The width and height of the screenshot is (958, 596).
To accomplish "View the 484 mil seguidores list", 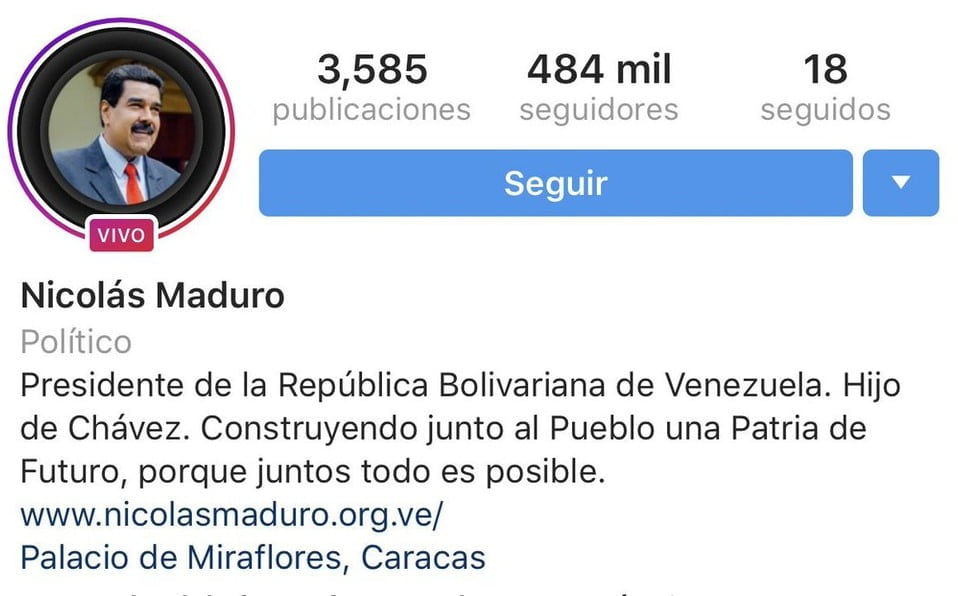I will click(x=598, y=88).
